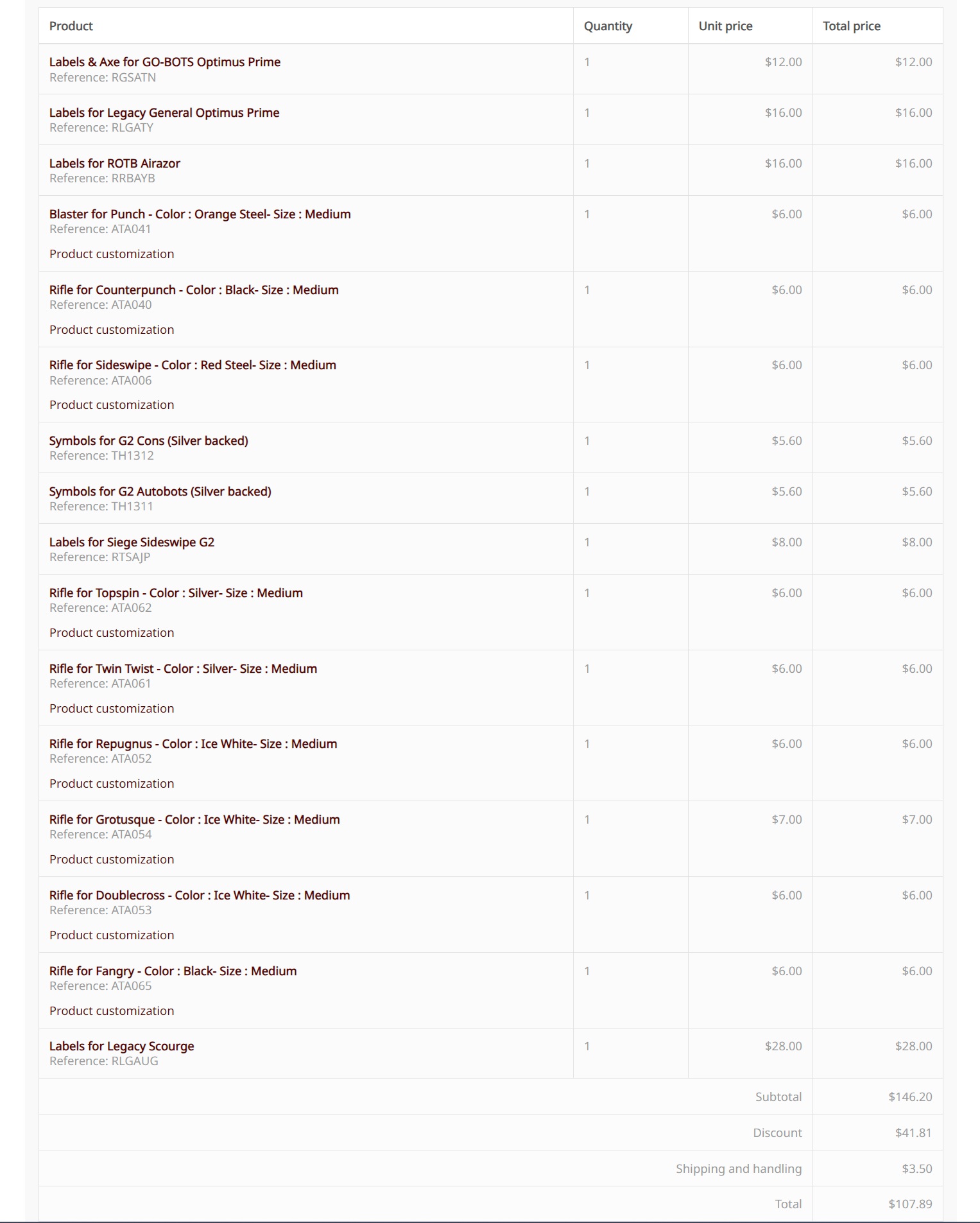
Task: Open Rifle for Counterpunch product link
Action: coord(193,290)
